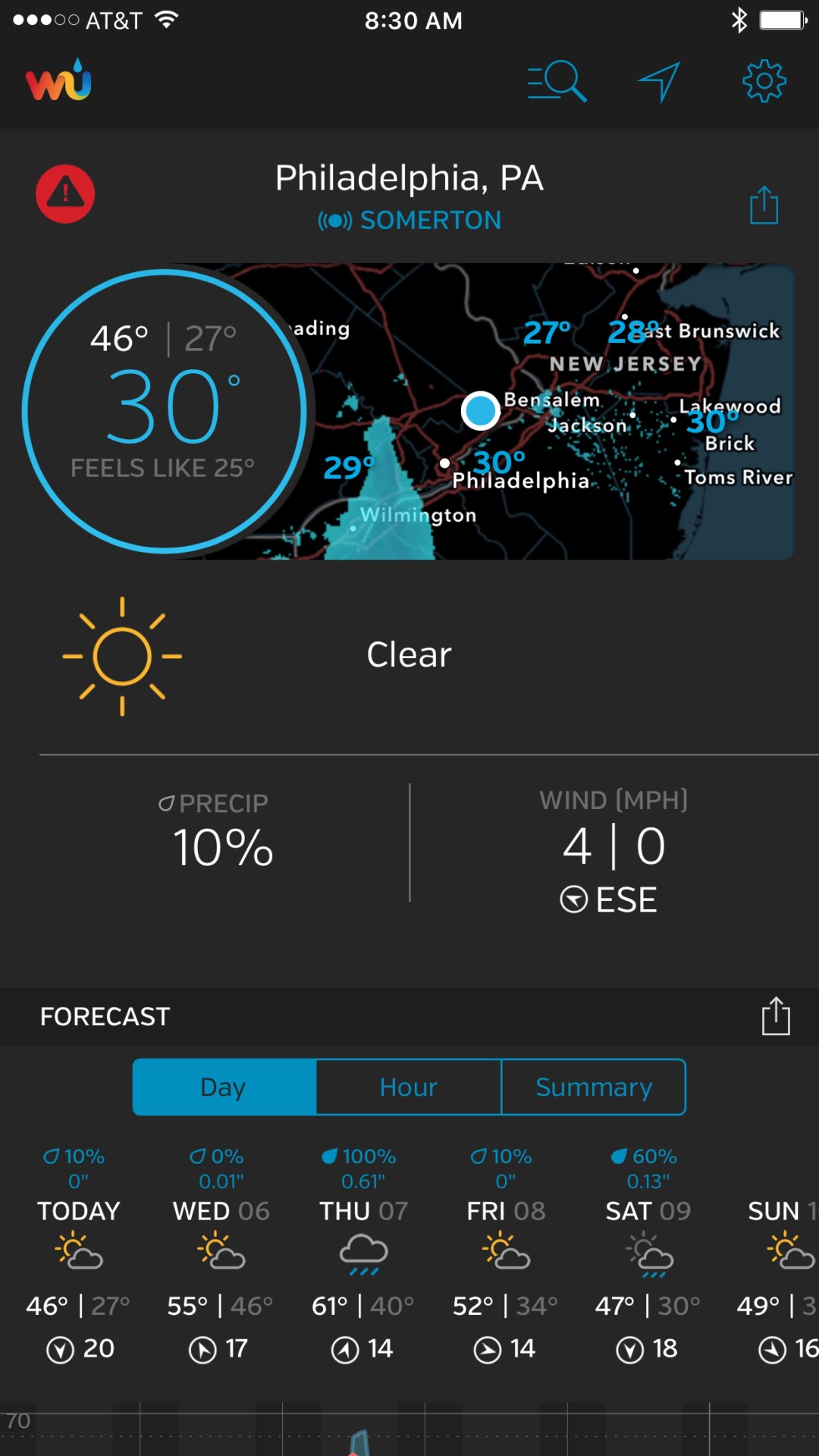Tap the blue location dot on the map
This screenshot has width=819, height=1456.
(480, 410)
